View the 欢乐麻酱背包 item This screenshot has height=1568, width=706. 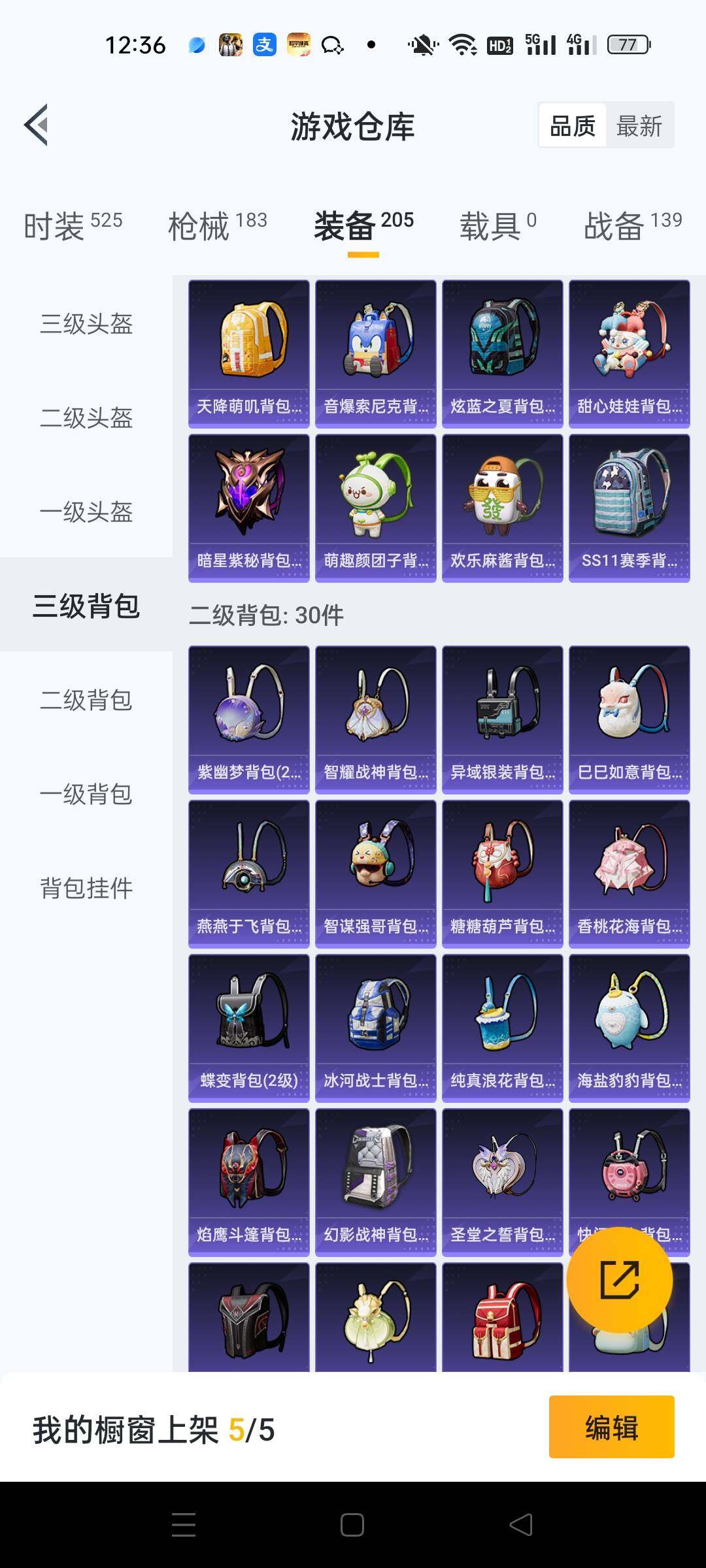click(502, 508)
